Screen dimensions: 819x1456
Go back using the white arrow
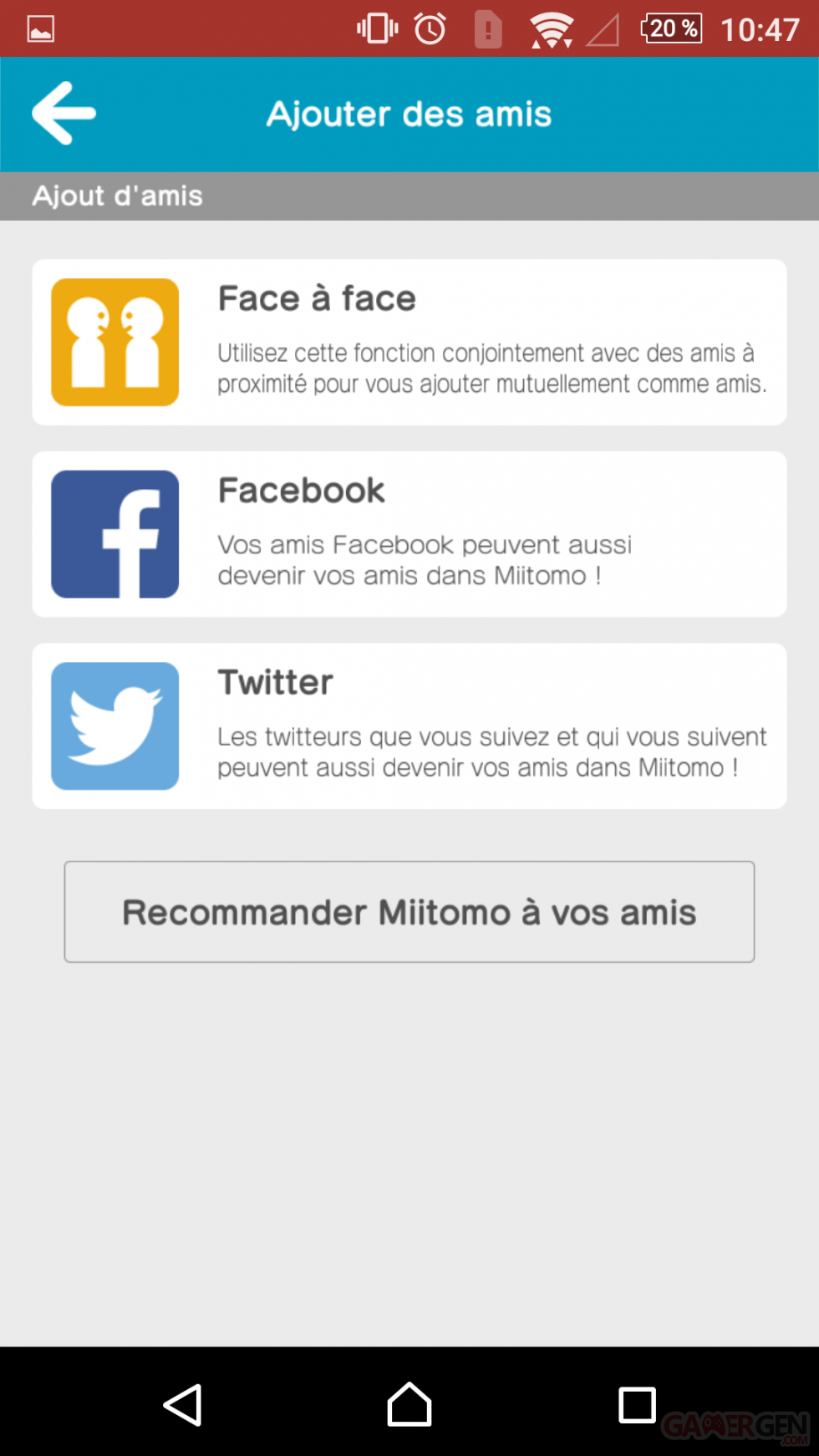coord(64,114)
